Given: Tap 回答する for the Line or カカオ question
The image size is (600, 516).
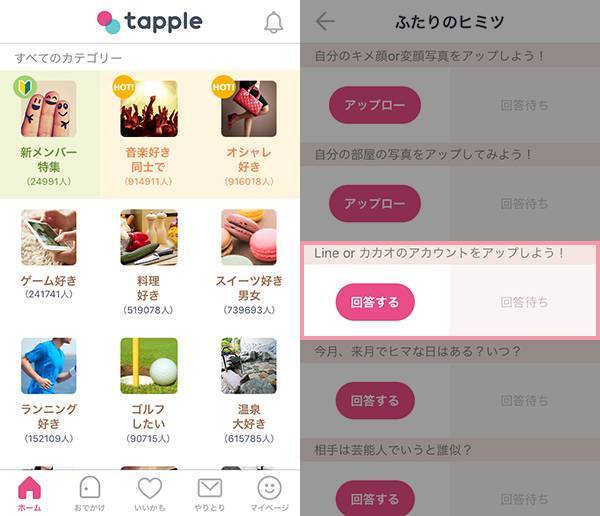Looking at the screenshot, I should 375,302.
